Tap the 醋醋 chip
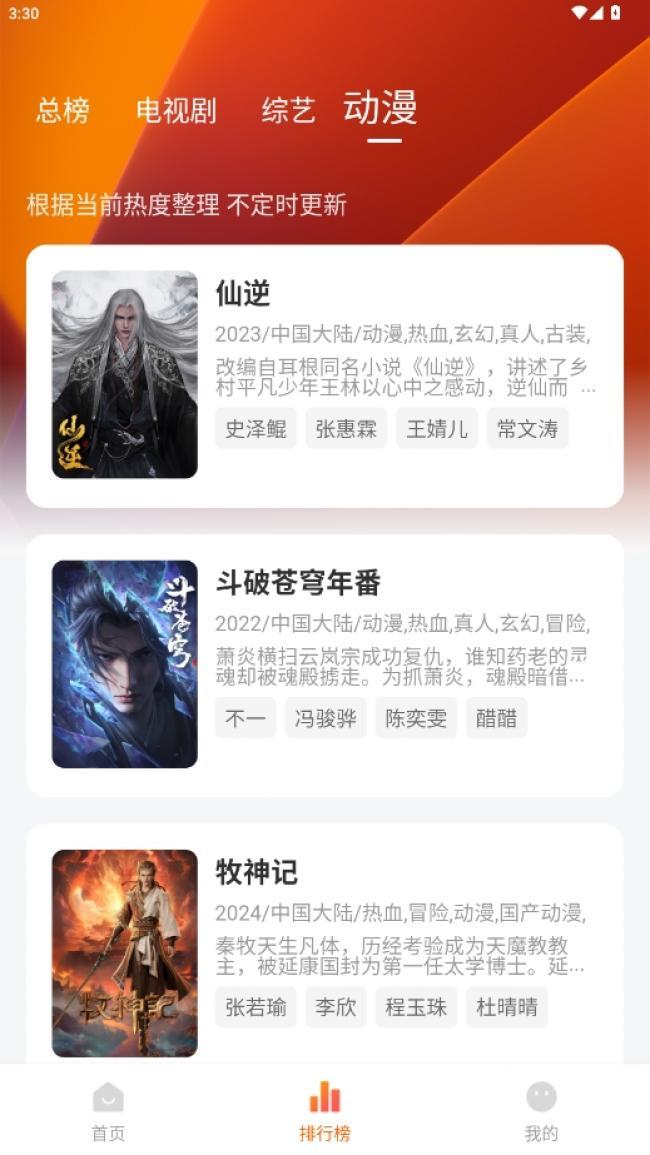The width and height of the screenshot is (650, 1155). click(x=497, y=718)
